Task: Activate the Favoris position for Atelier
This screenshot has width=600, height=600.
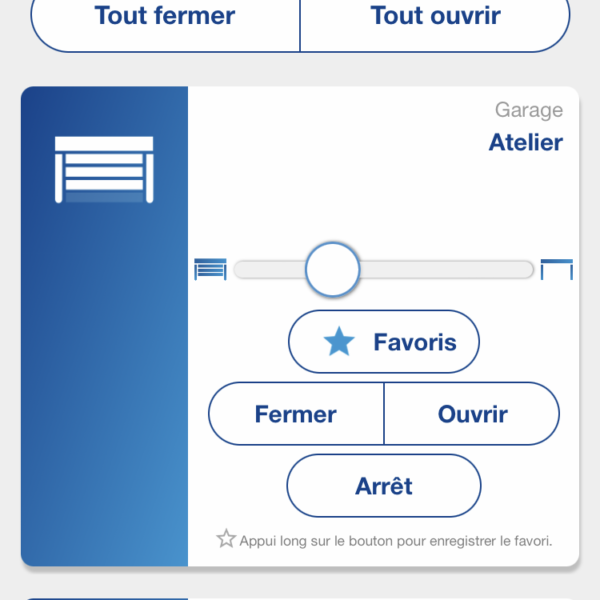Action: [x=384, y=343]
